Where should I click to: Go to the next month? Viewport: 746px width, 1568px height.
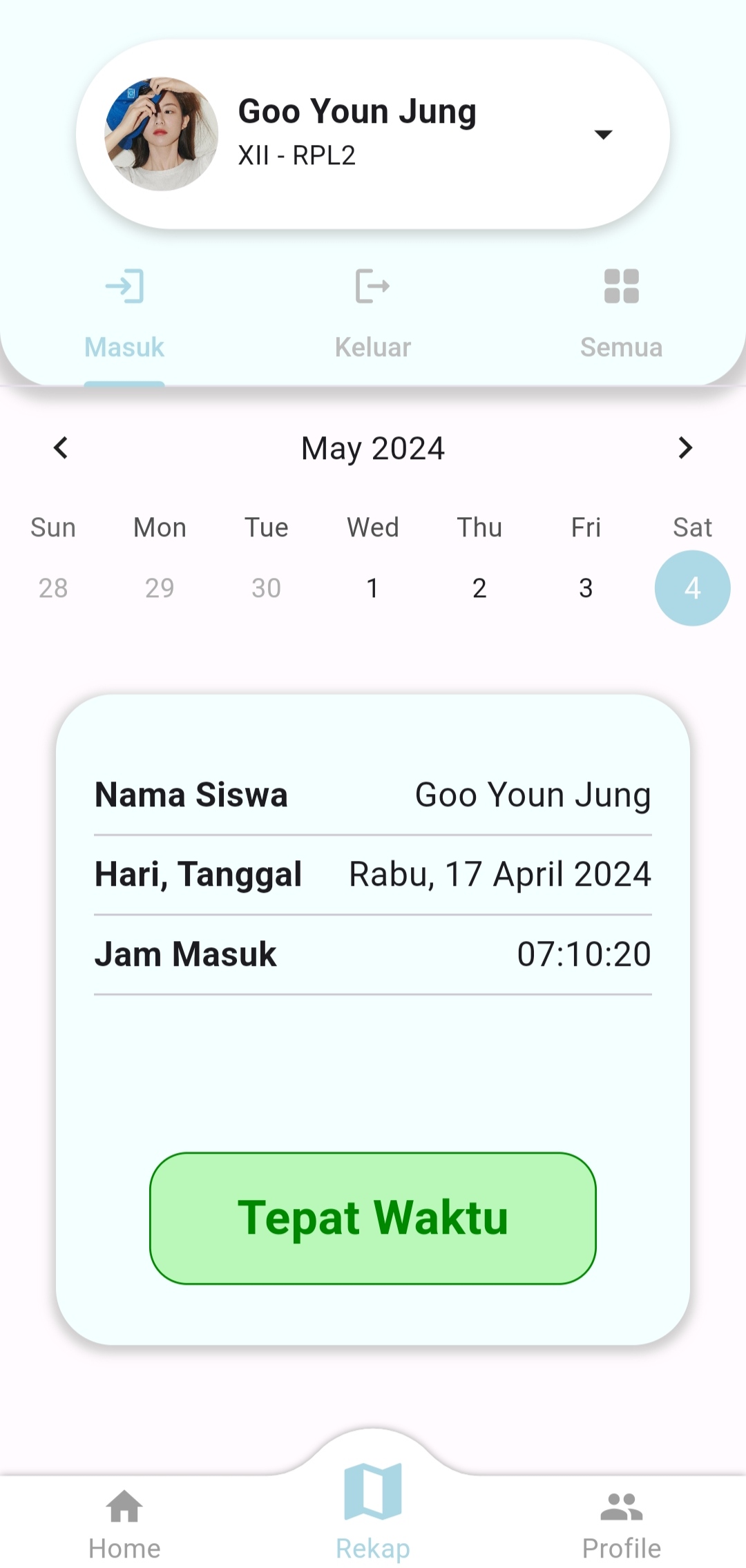pos(685,448)
